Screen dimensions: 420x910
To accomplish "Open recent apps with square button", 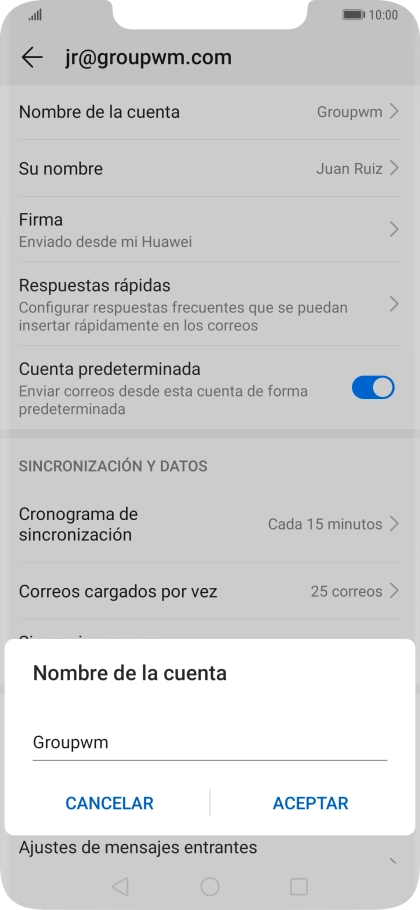I will click(x=299, y=886).
